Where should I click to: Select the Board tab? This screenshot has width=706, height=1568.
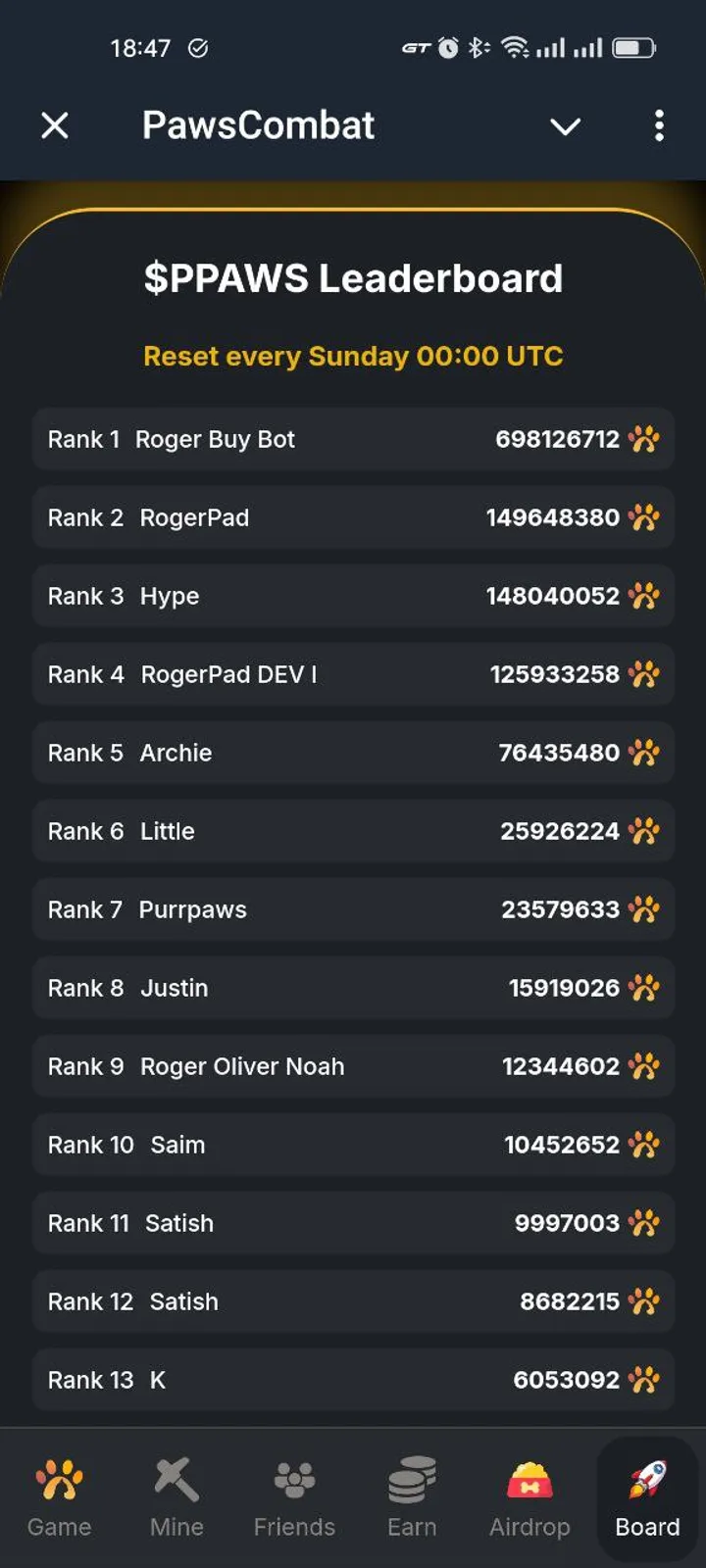coord(647,1497)
